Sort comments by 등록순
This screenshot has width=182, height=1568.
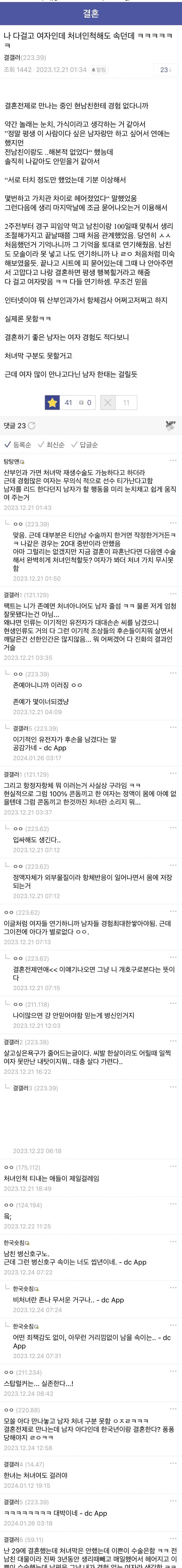(18, 445)
